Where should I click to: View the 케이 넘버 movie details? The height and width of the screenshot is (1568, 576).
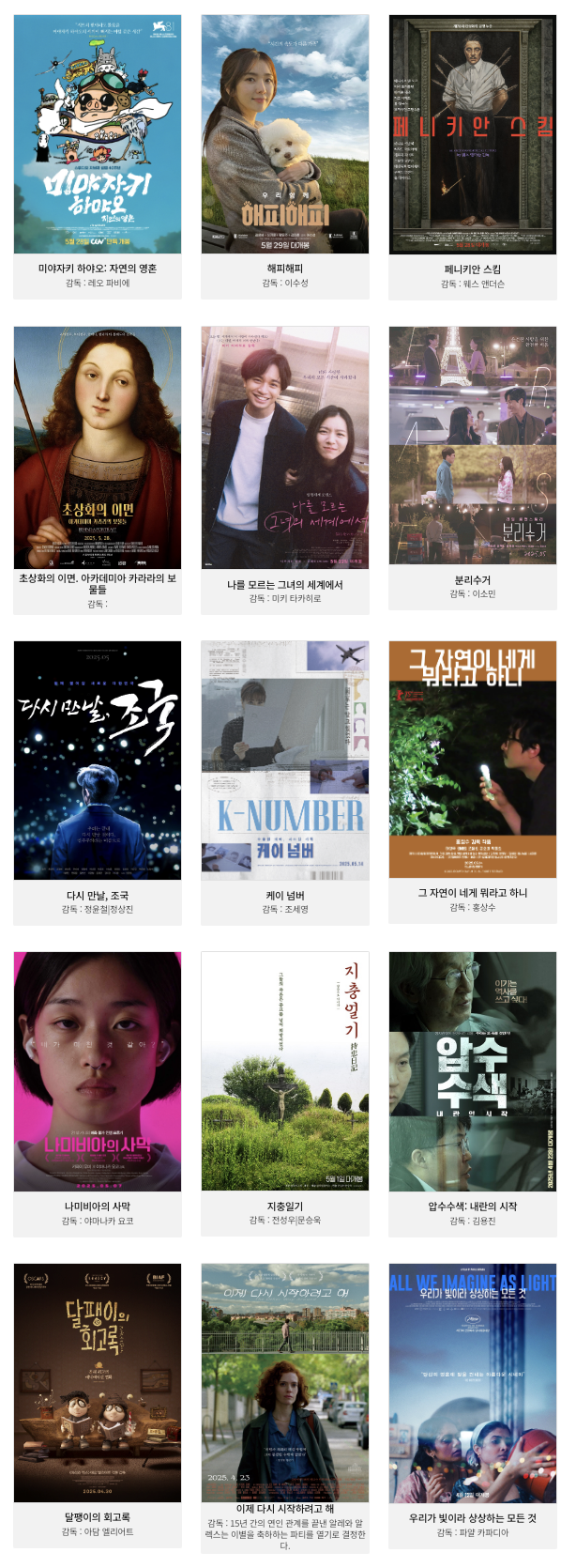[x=285, y=761]
